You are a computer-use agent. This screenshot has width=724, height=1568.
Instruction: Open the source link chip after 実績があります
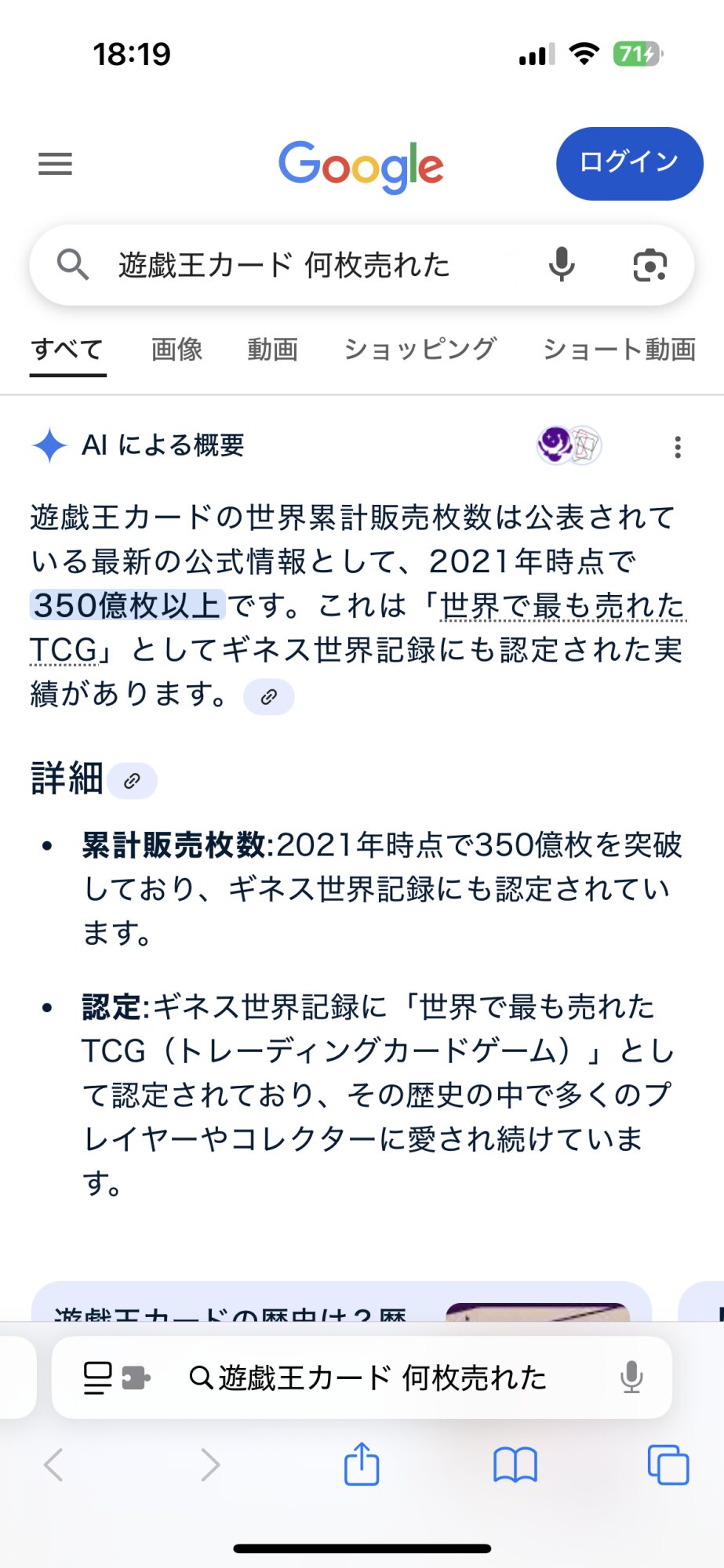269,696
